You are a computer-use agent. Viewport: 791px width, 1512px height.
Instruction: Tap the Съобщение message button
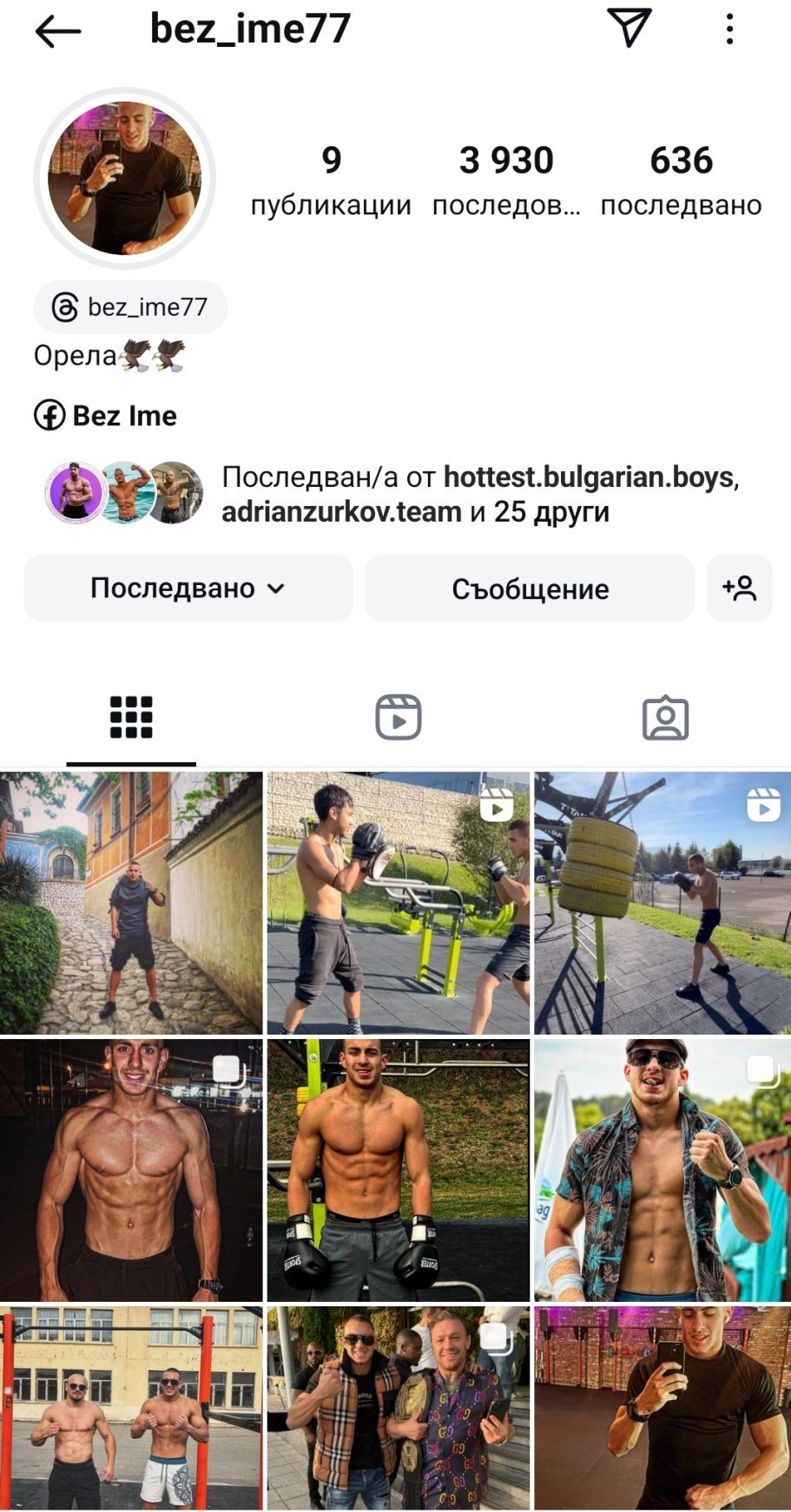point(530,588)
